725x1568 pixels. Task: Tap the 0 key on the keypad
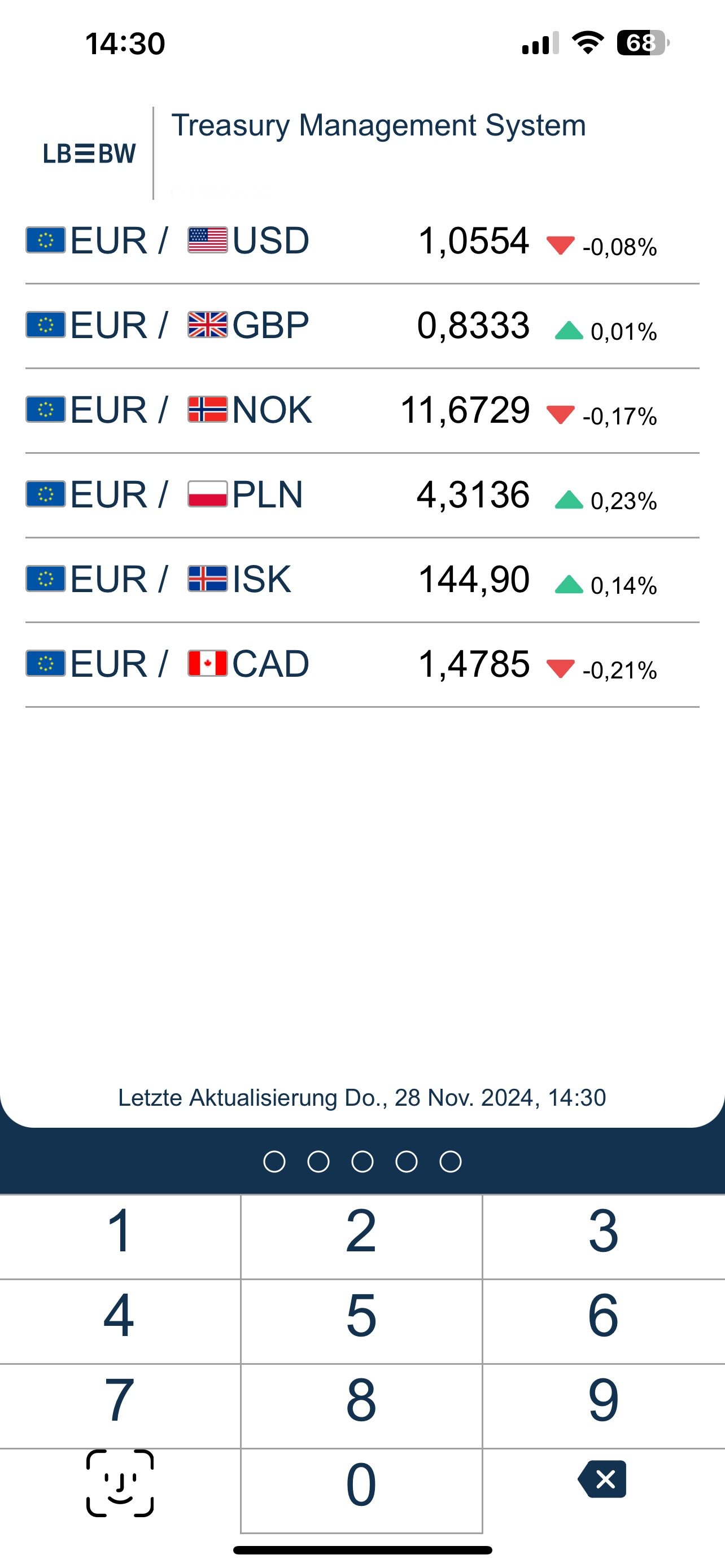coord(361,1490)
